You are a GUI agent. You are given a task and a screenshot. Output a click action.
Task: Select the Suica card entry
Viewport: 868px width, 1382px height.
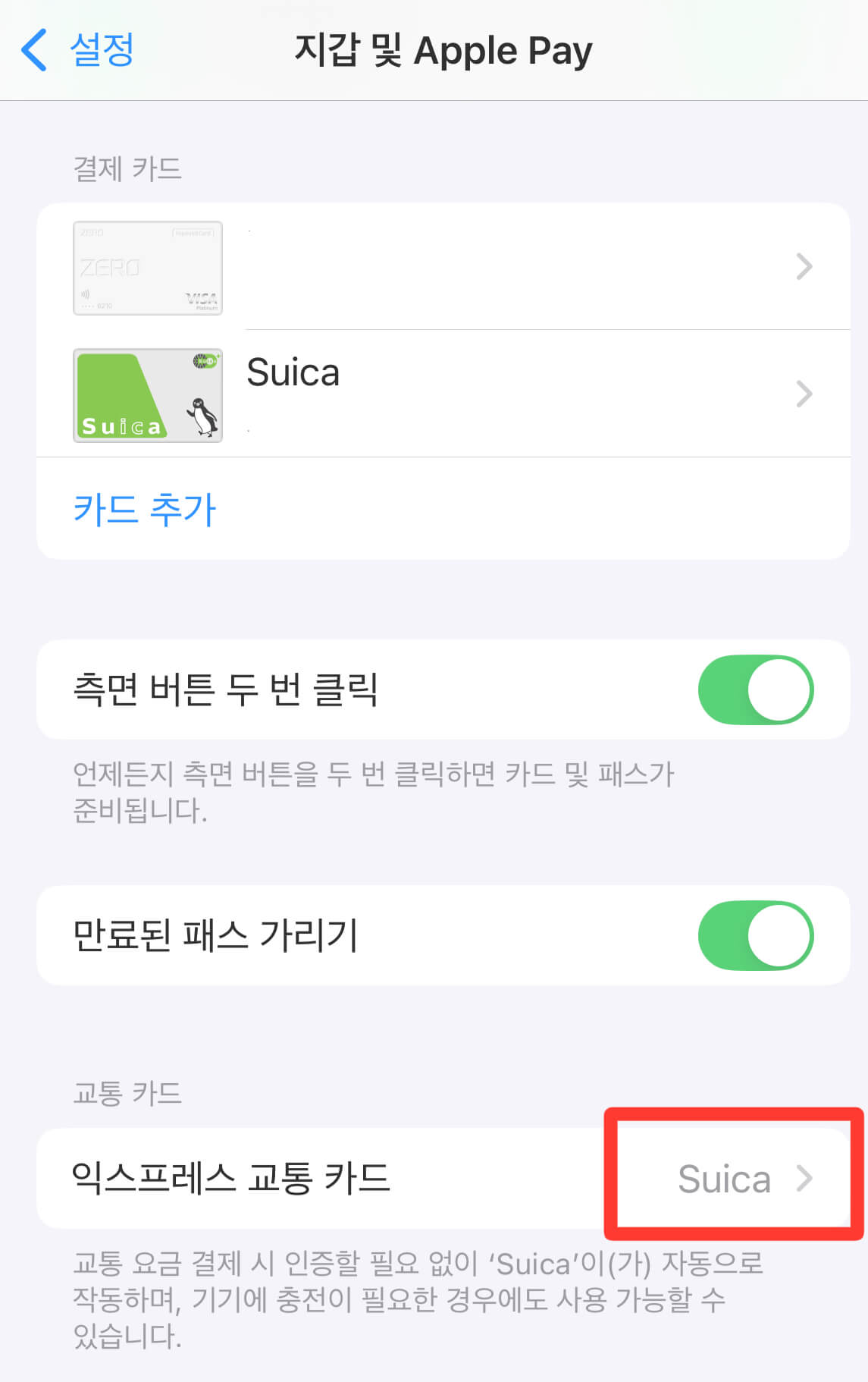293,373
